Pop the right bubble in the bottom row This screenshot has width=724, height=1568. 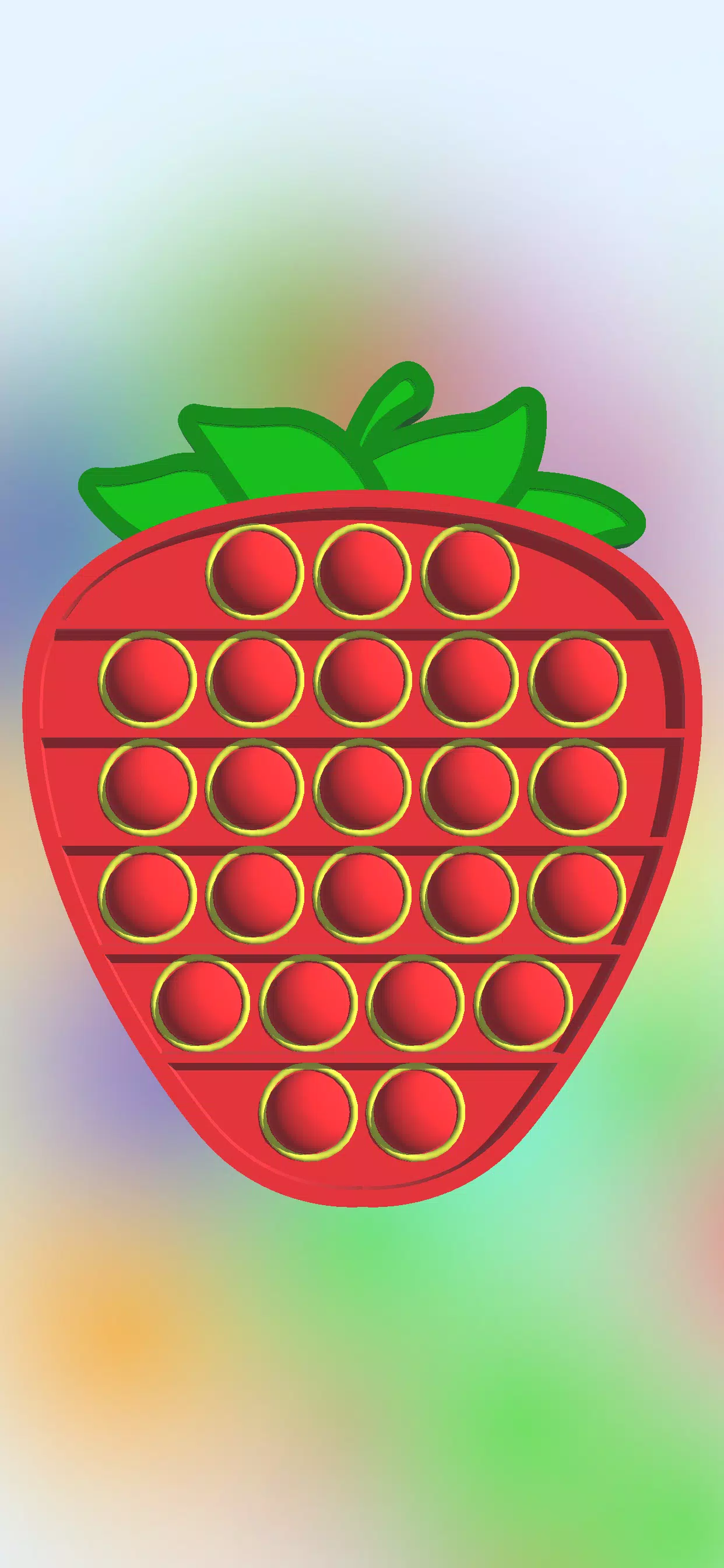coord(416,1111)
